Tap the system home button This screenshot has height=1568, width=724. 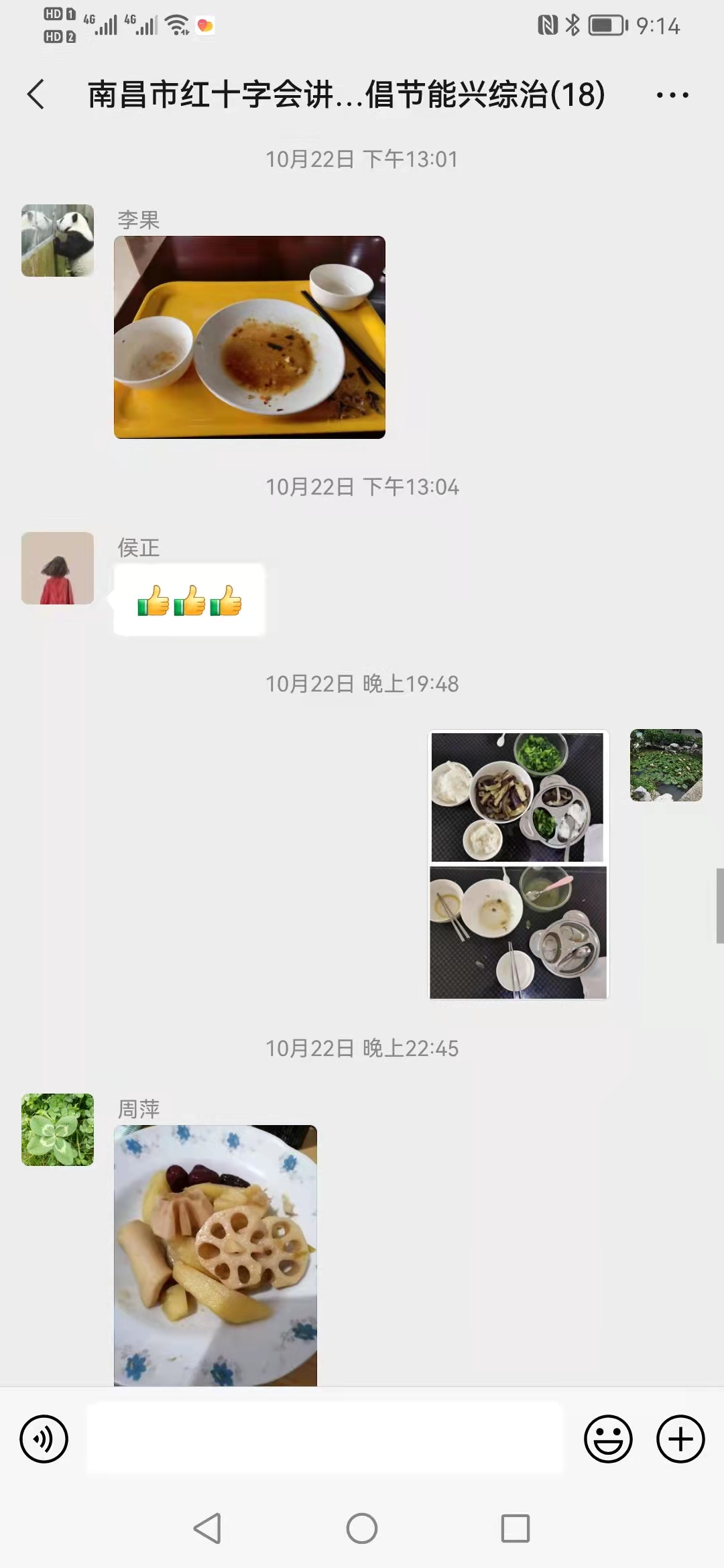tap(362, 1528)
